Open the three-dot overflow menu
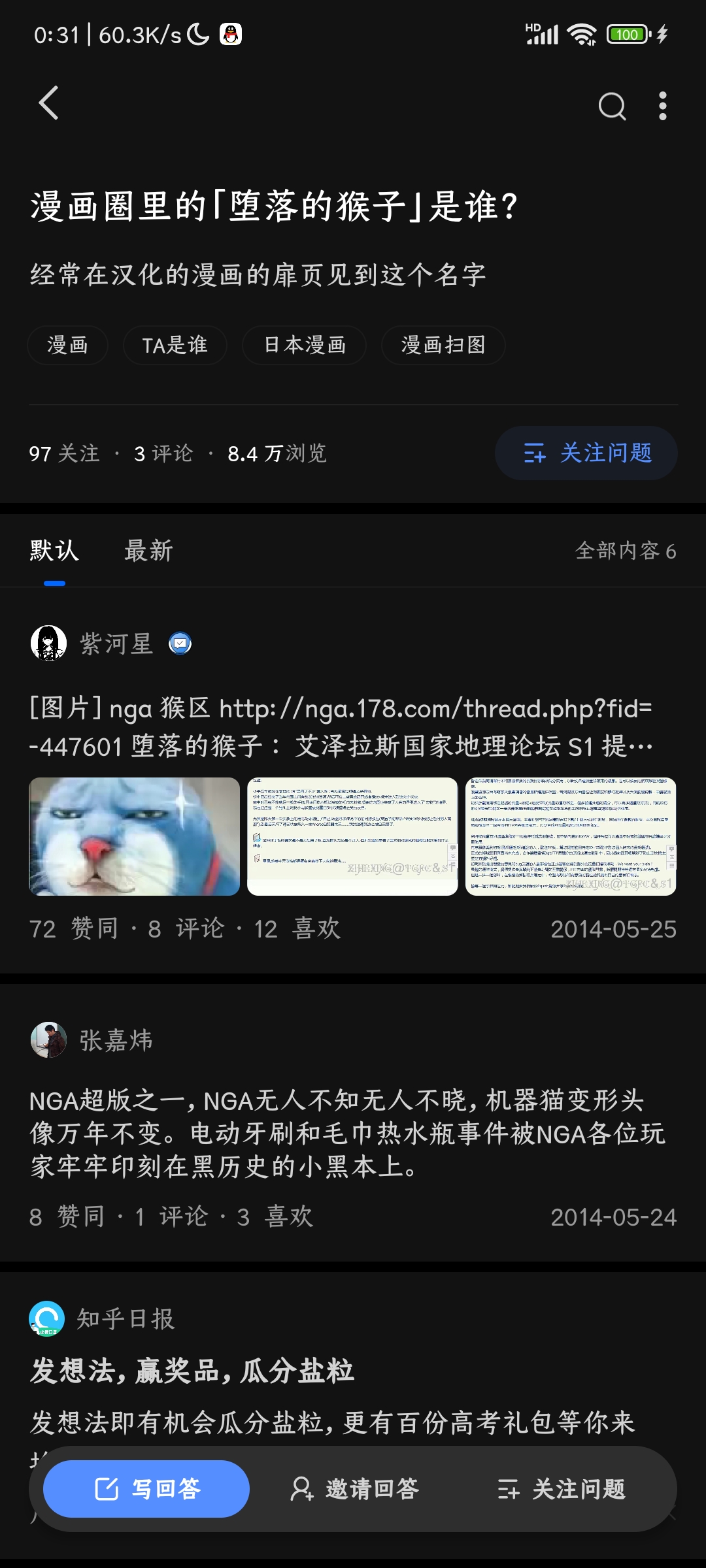The width and height of the screenshot is (706, 1568). coord(662,106)
